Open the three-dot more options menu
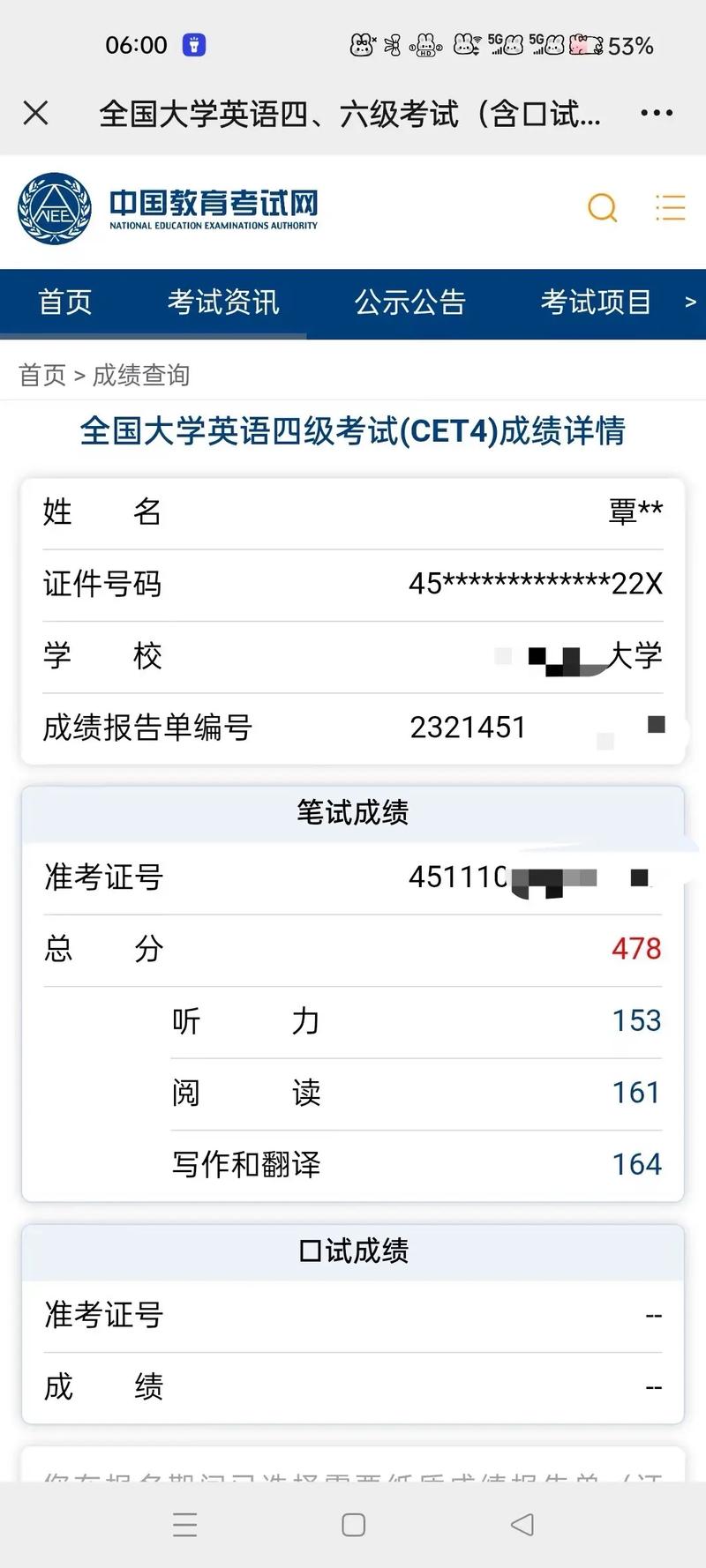Viewport: 706px width, 1568px height. [x=655, y=113]
